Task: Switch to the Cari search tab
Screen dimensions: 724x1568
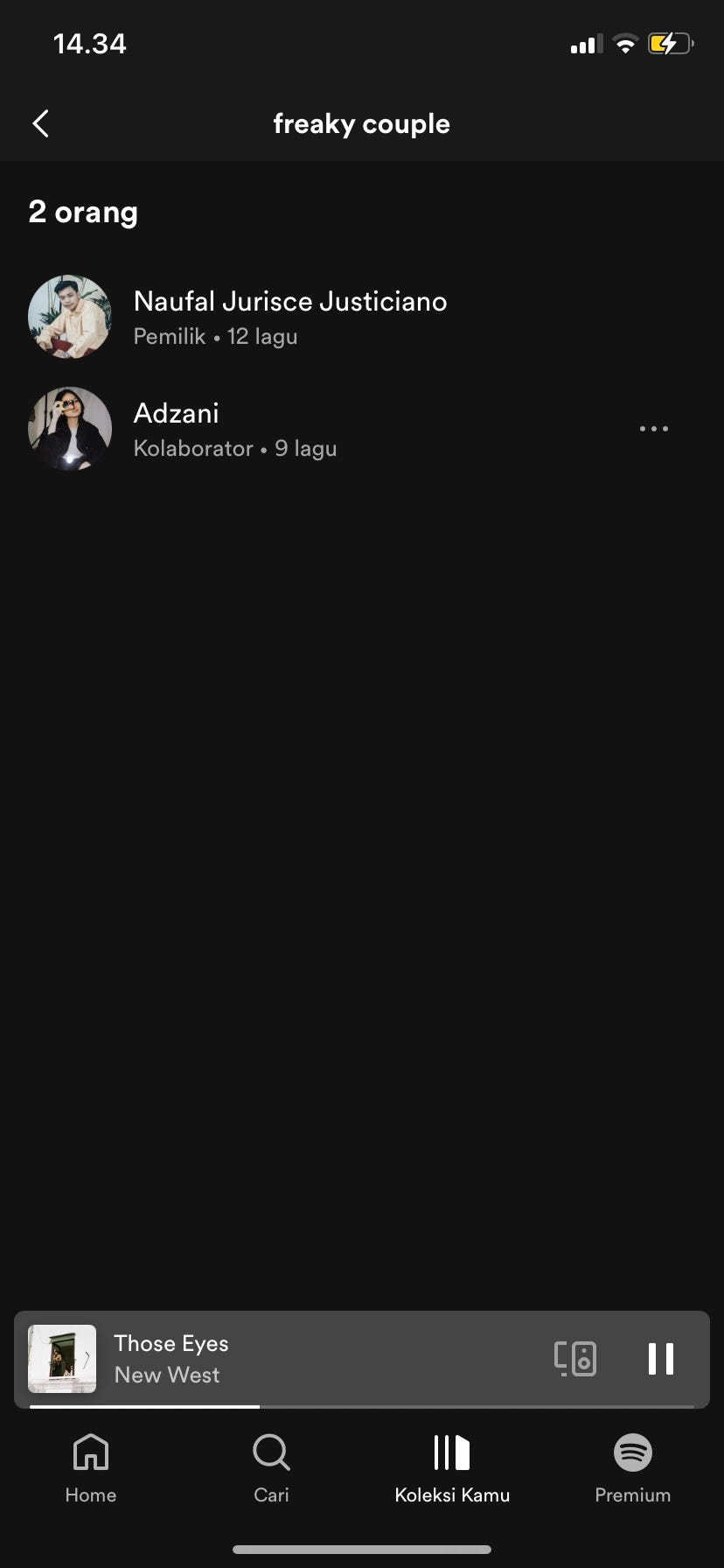Action: tap(271, 1467)
